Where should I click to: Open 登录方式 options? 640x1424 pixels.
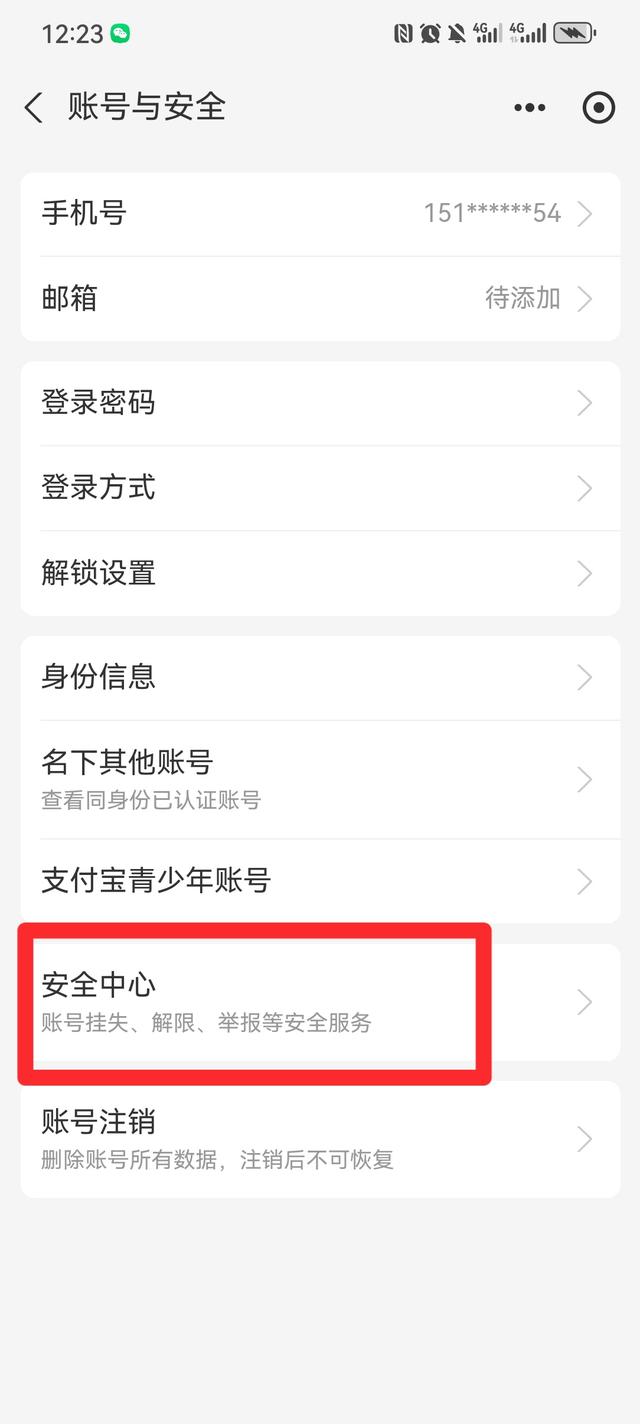pos(320,488)
